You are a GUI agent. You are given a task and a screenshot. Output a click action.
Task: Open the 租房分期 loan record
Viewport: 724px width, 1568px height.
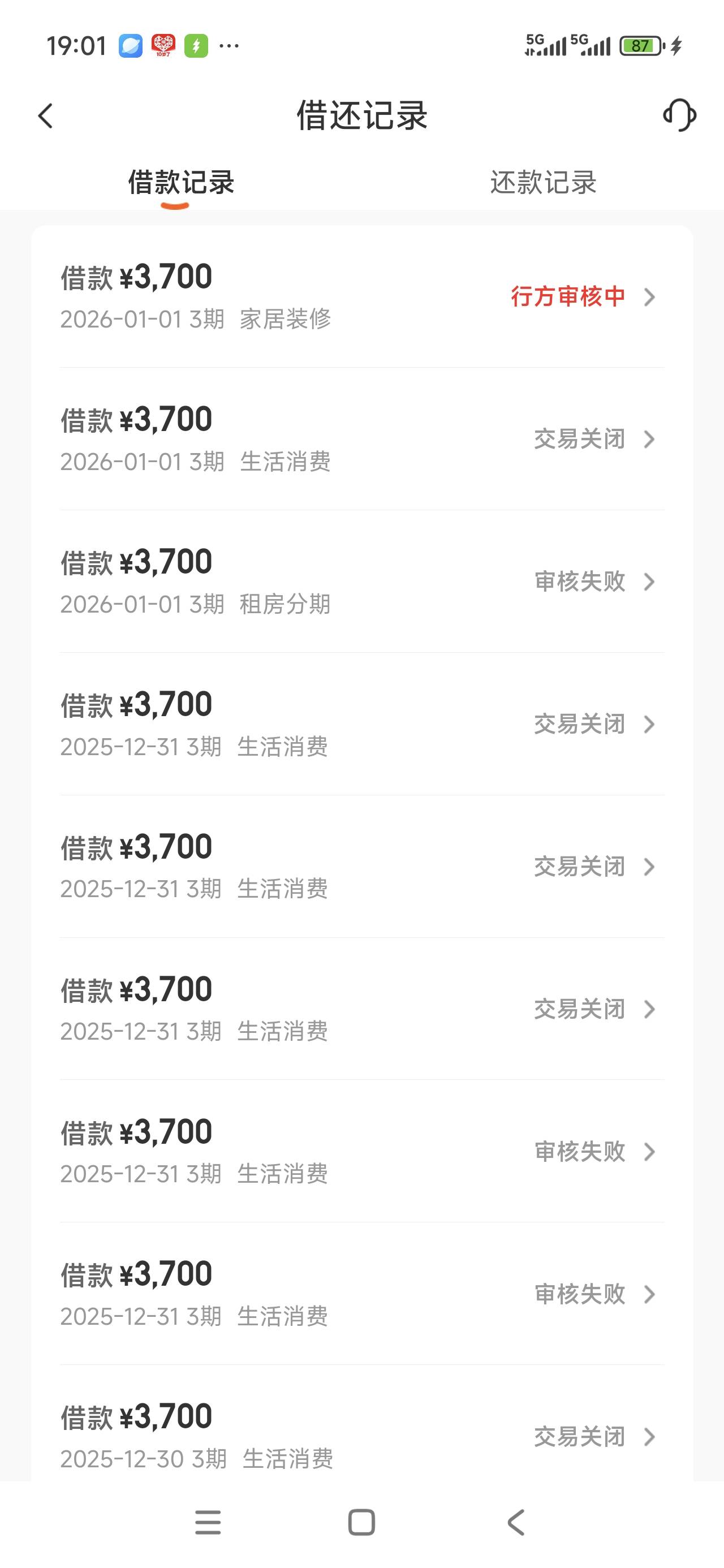361,582
